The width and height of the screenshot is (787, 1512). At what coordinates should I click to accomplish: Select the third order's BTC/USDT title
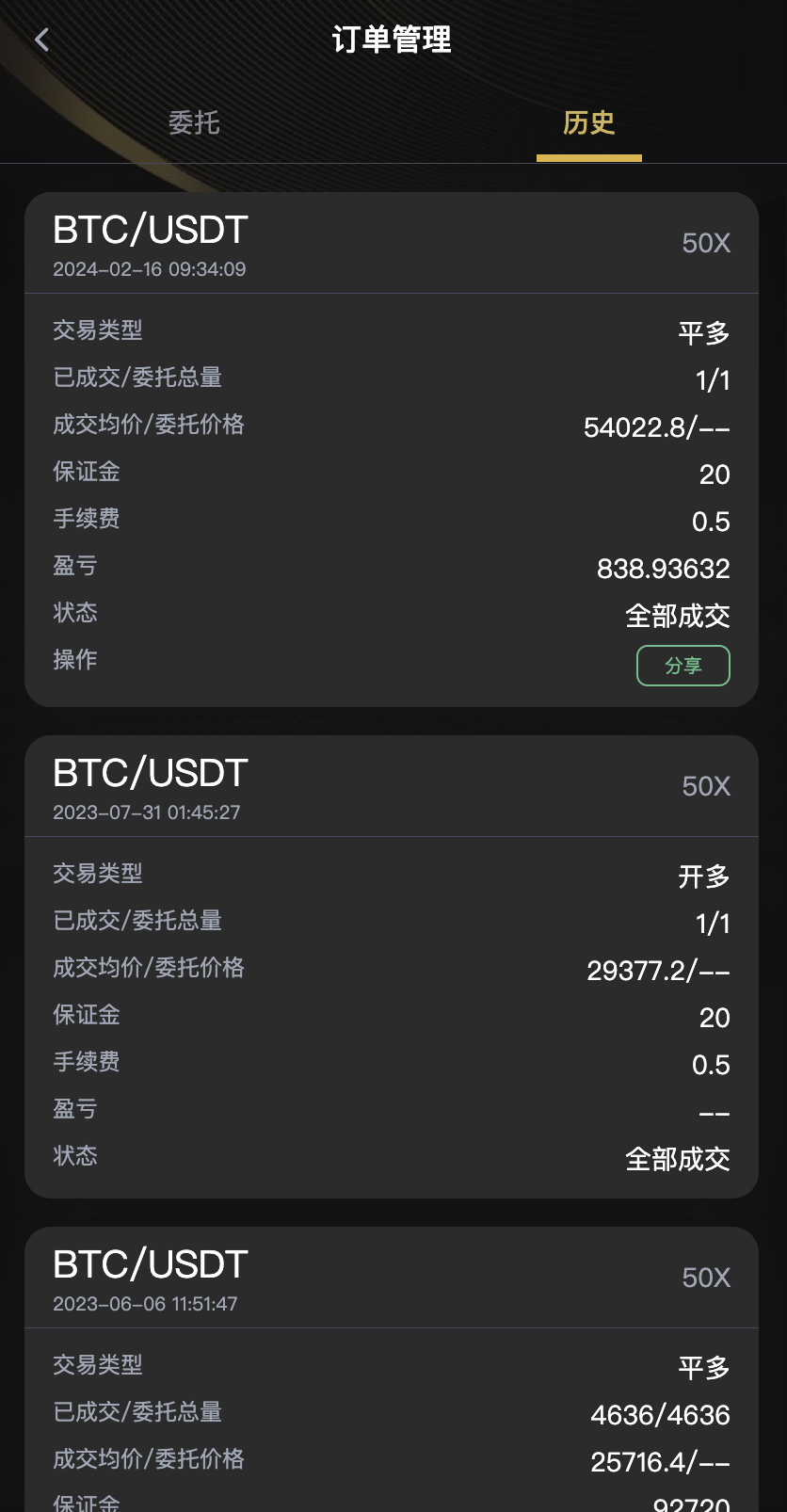tap(149, 1264)
